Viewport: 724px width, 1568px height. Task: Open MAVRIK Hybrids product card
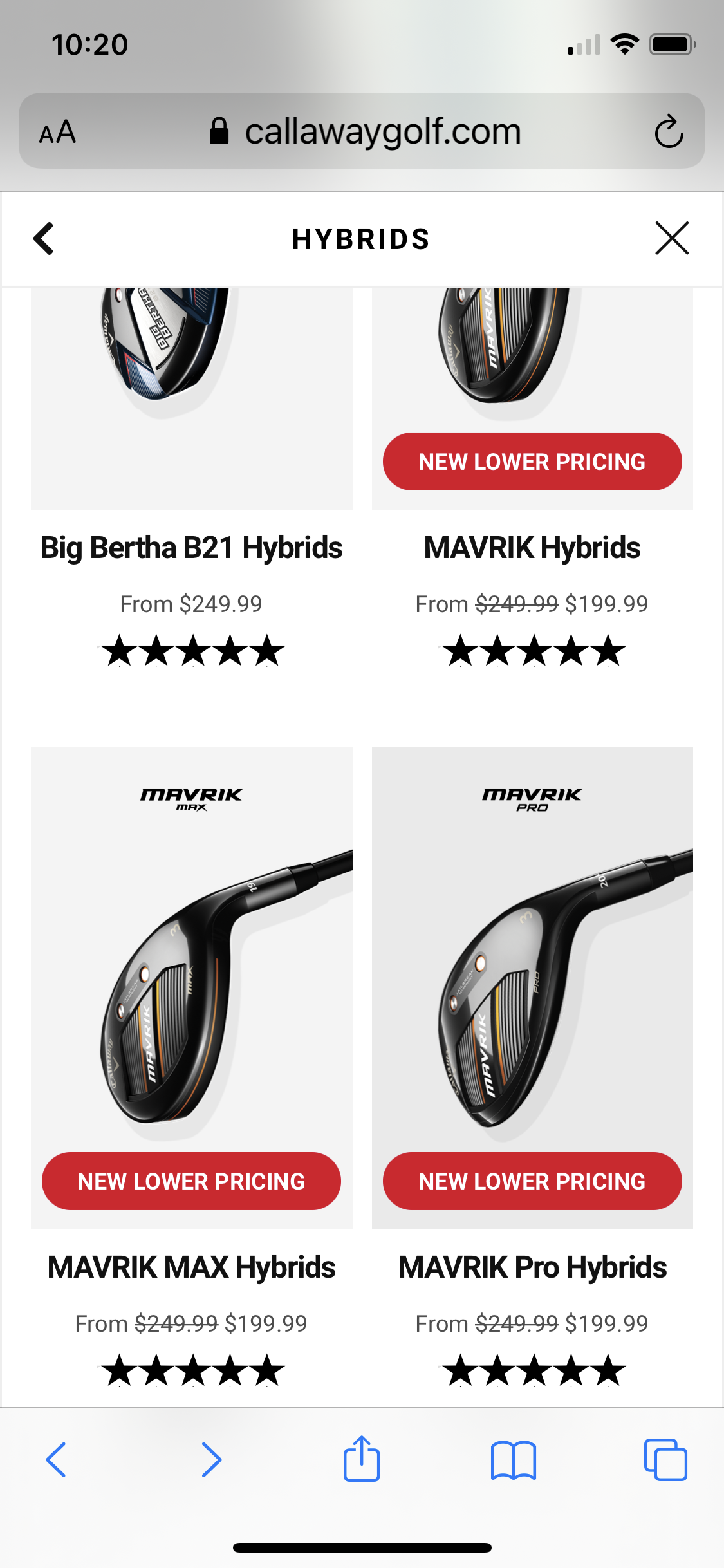click(532, 548)
